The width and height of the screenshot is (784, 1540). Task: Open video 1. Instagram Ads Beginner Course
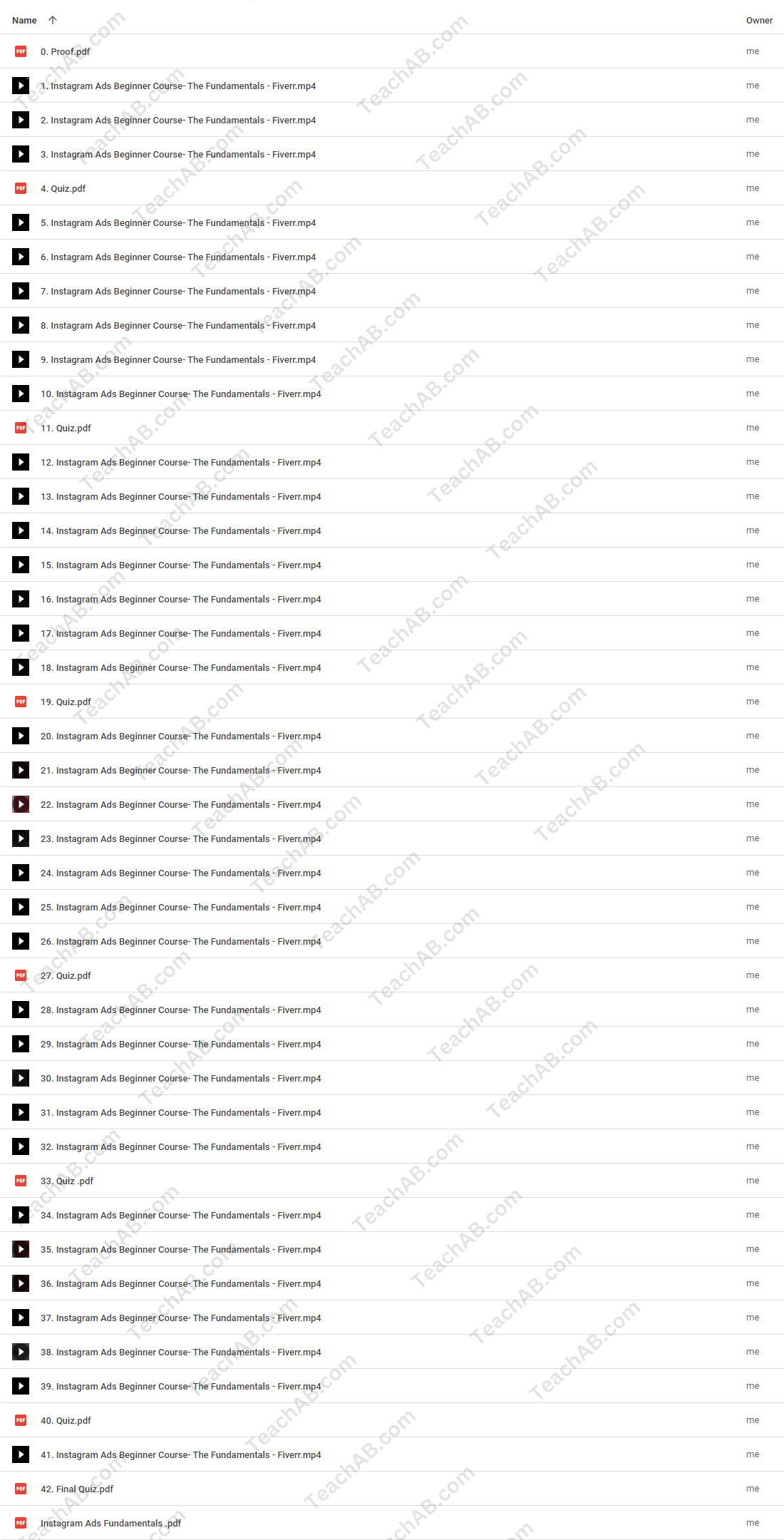[177, 86]
